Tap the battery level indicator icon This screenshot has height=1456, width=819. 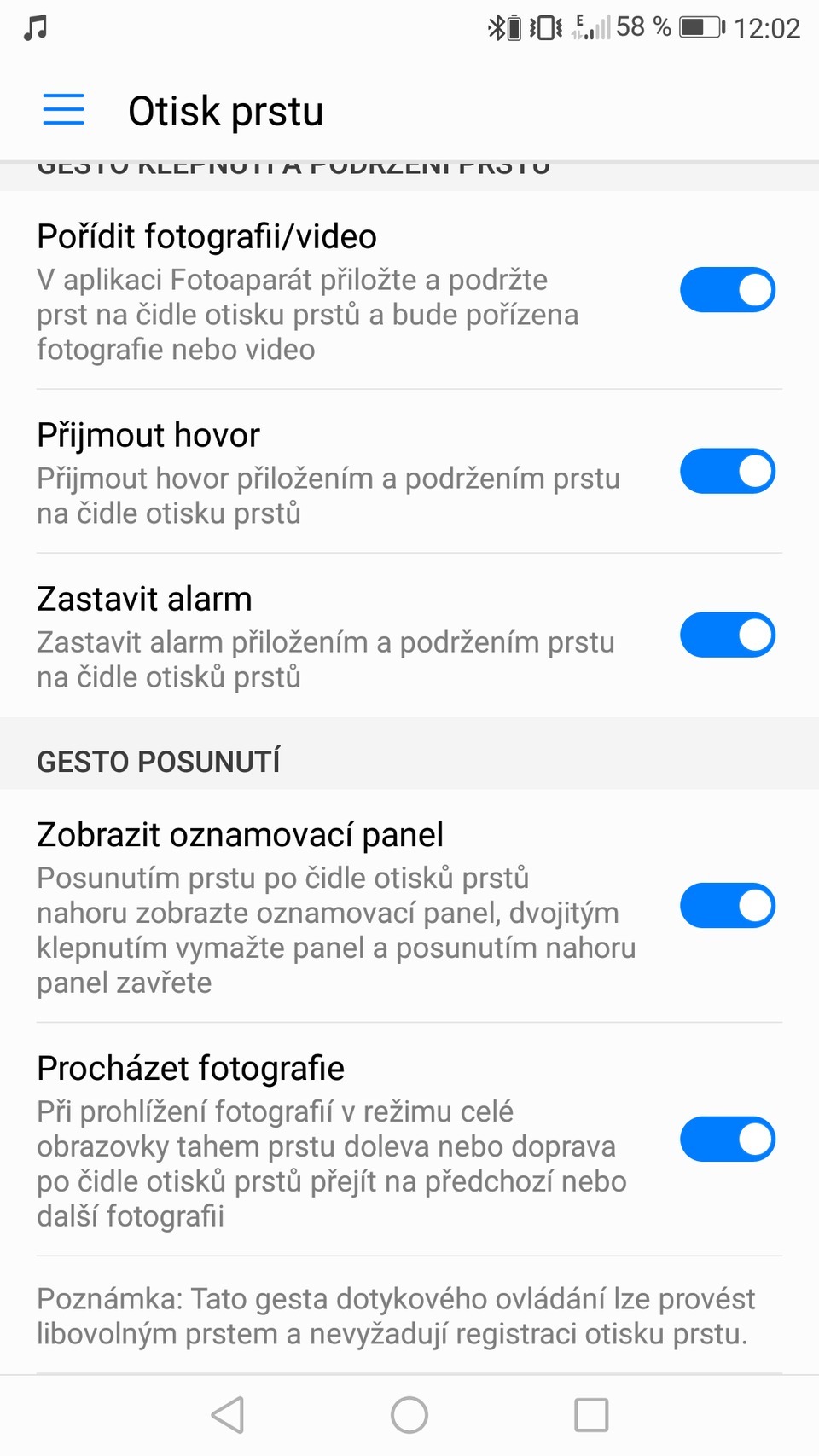700,26
